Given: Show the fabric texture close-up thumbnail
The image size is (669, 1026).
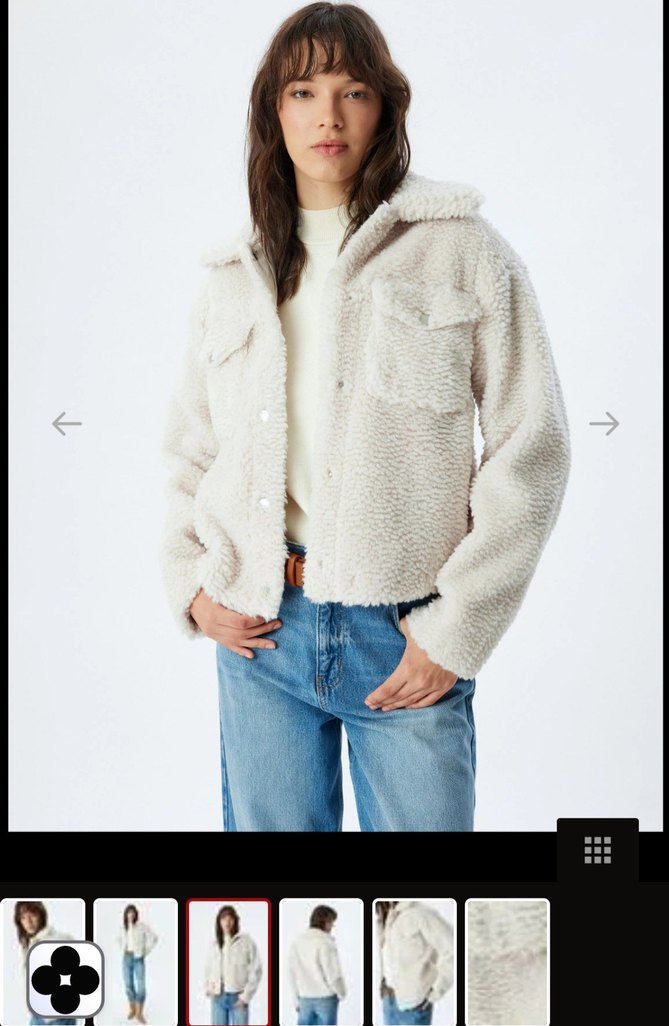Looking at the screenshot, I should [507, 961].
